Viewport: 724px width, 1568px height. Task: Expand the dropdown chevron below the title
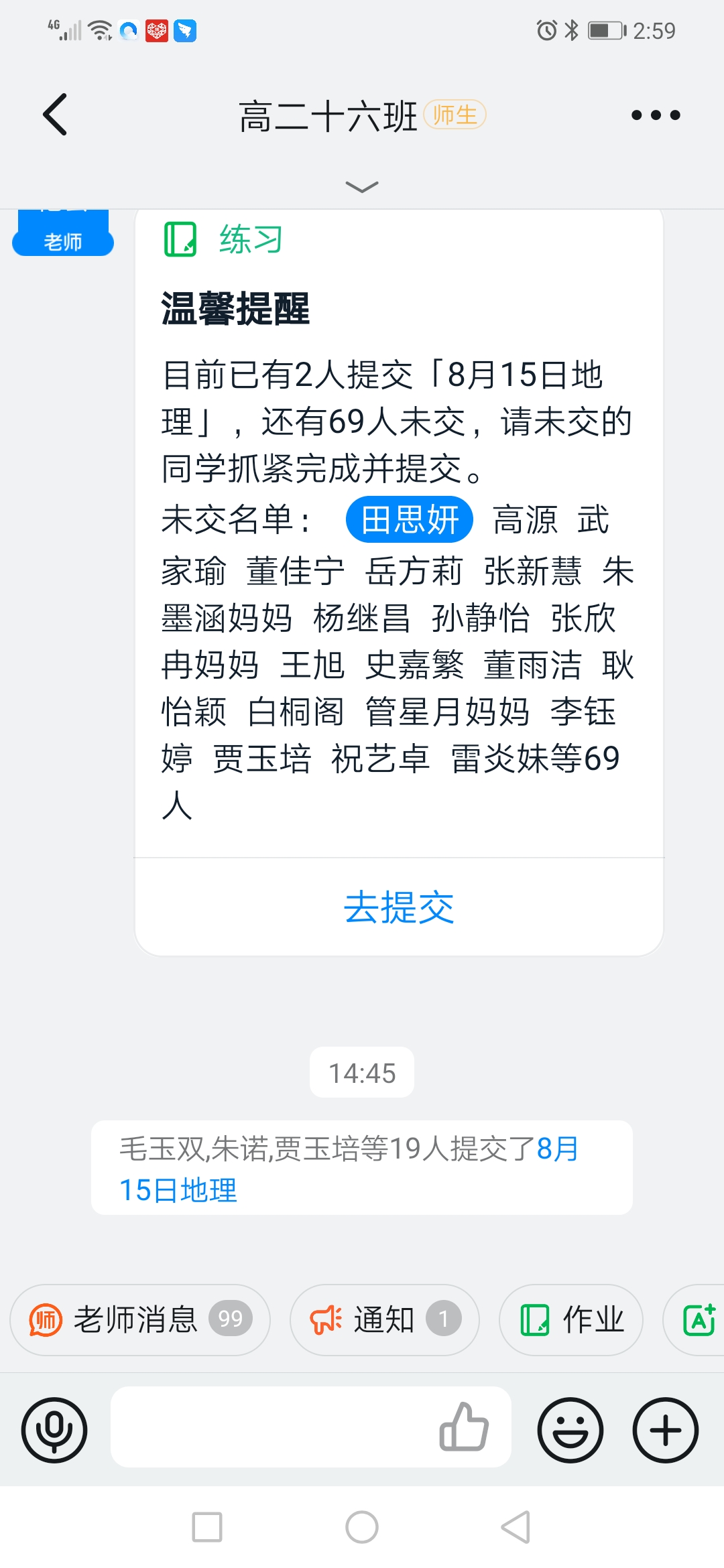point(362,187)
